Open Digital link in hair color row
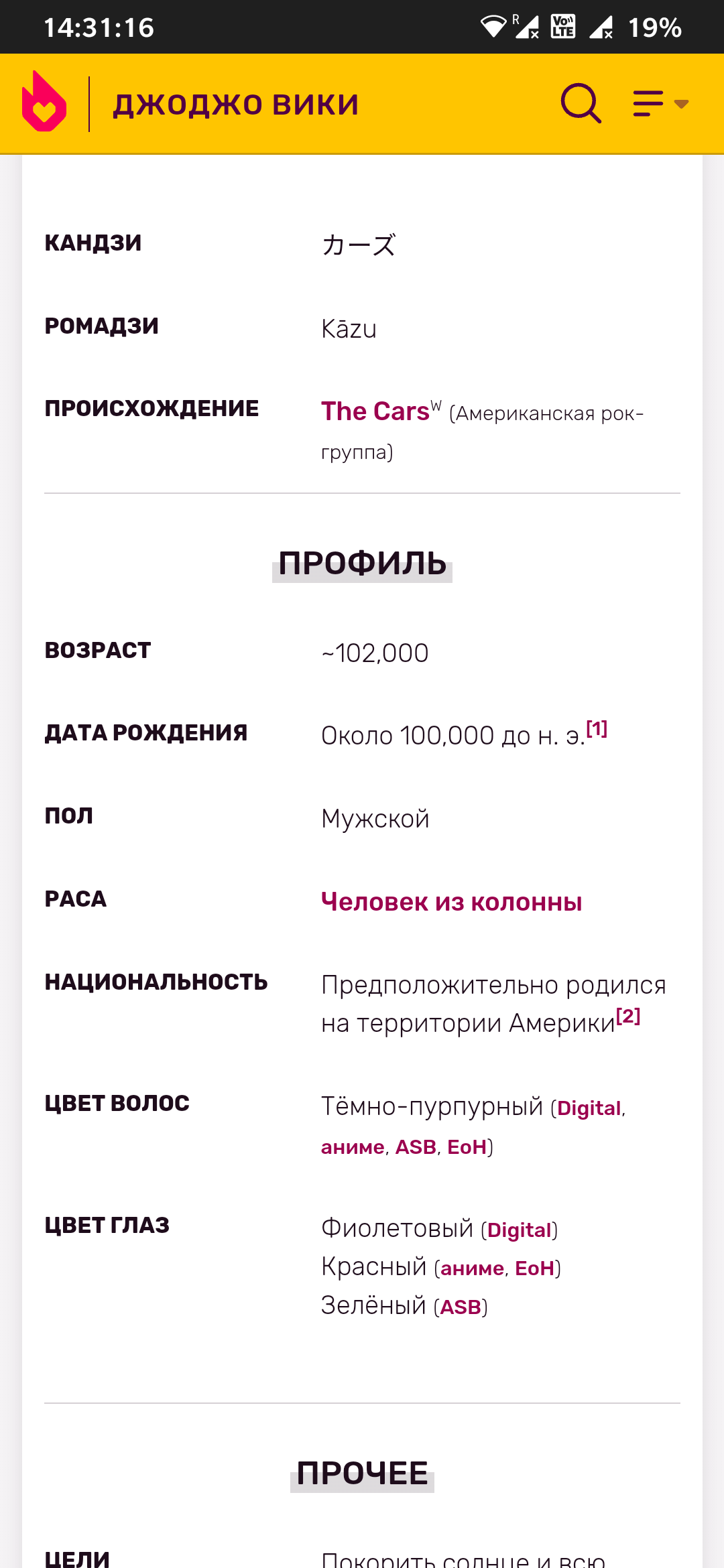Screen dimensions: 724x1568 tap(589, 1108)
